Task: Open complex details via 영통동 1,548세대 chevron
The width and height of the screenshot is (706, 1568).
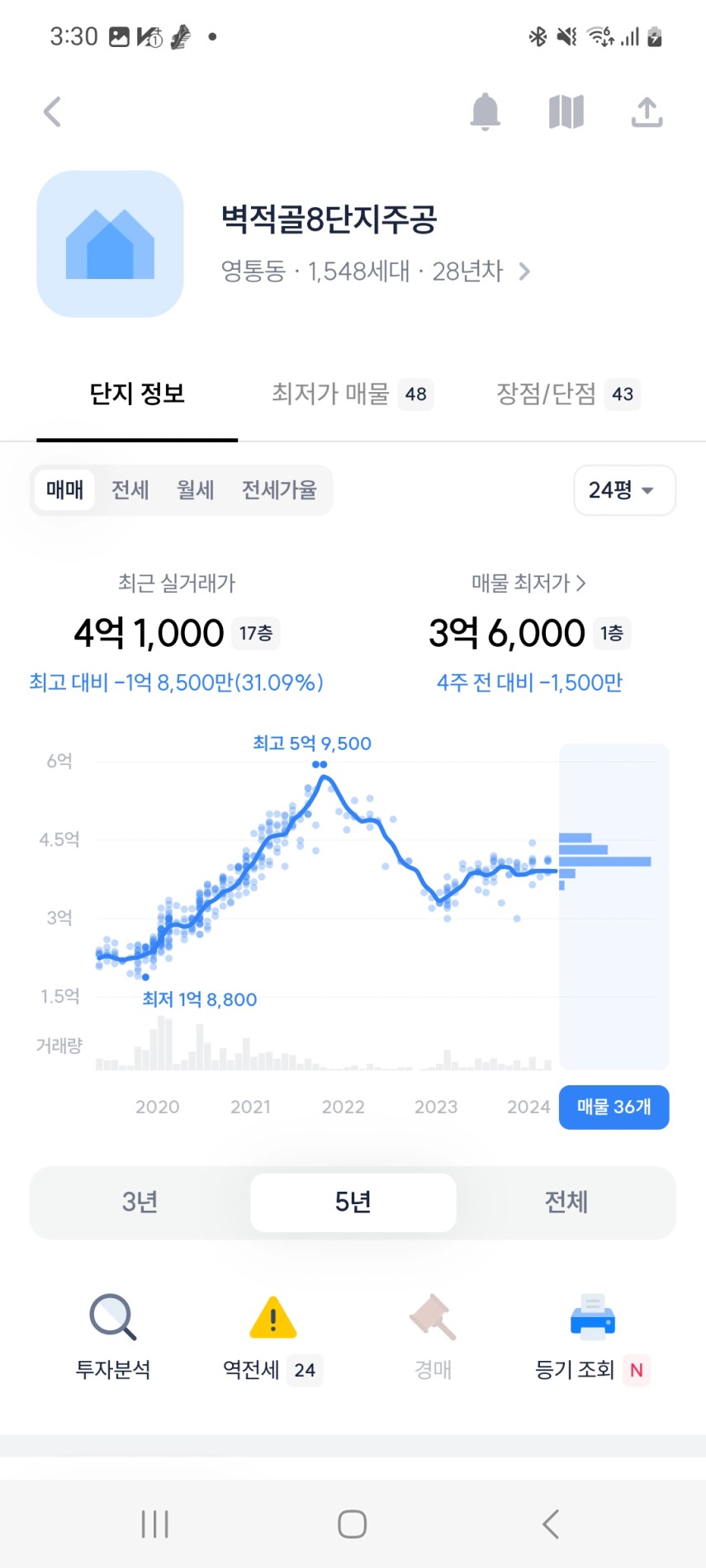Action: click(x=376, y=271)
